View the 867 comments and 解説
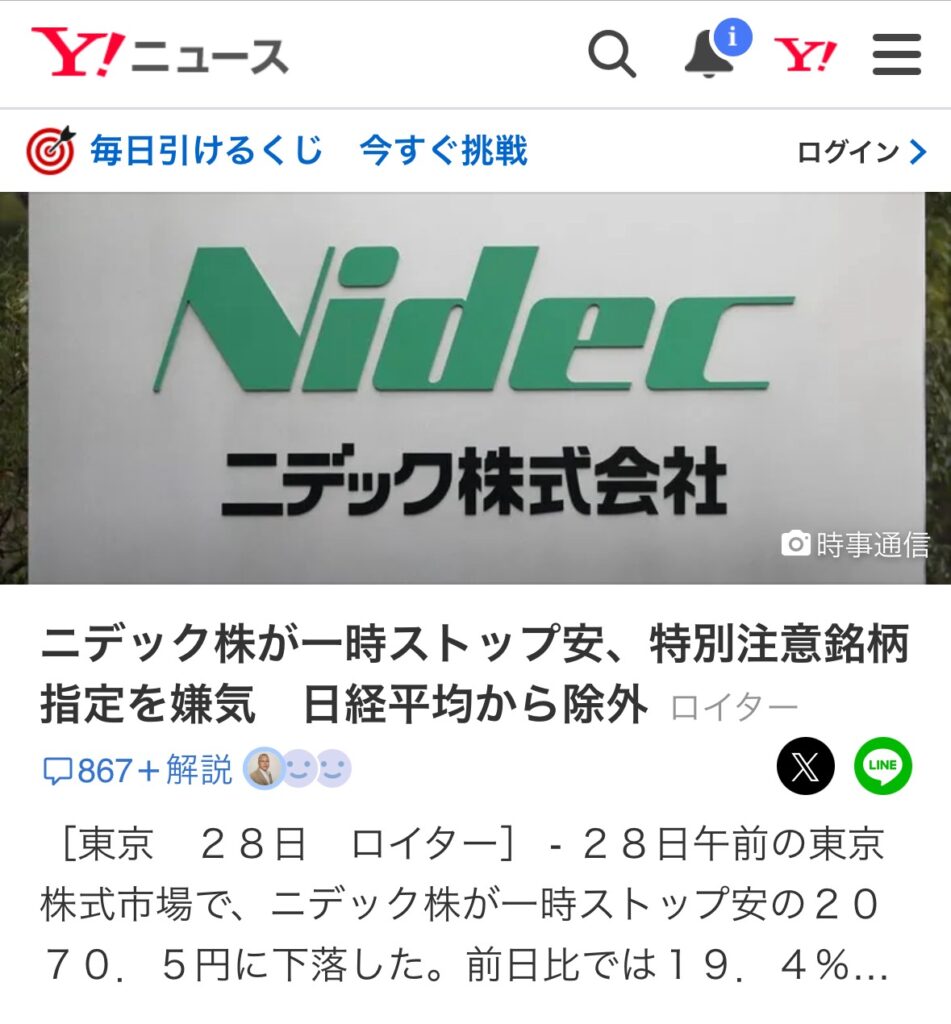This screenshot has width=951, height=1024. [x=138, y=769]
